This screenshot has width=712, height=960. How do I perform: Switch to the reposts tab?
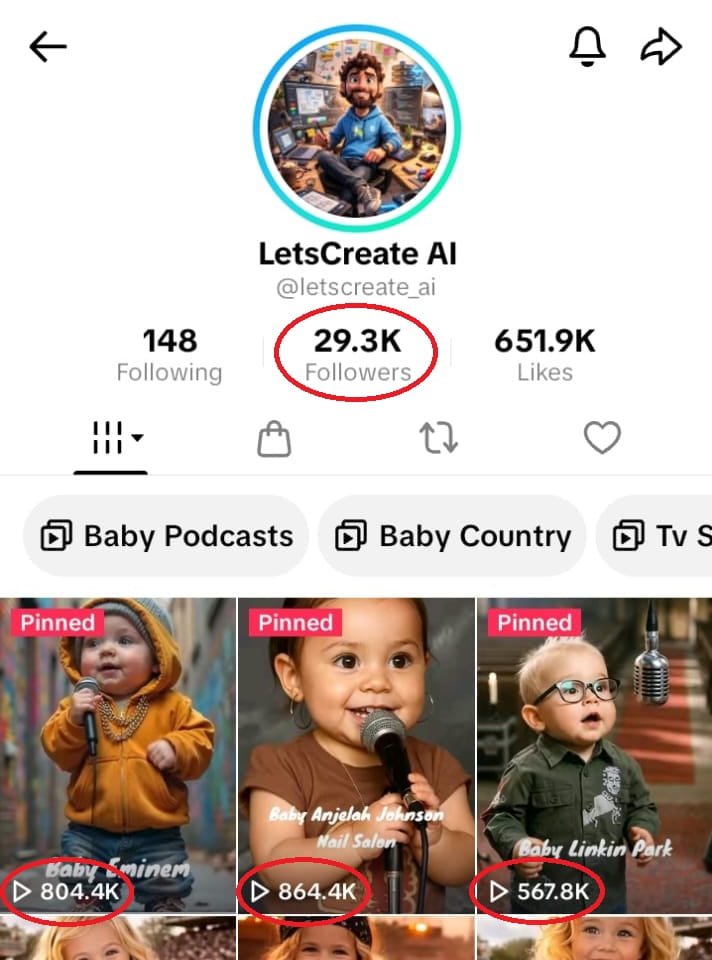tap(438, 438)
